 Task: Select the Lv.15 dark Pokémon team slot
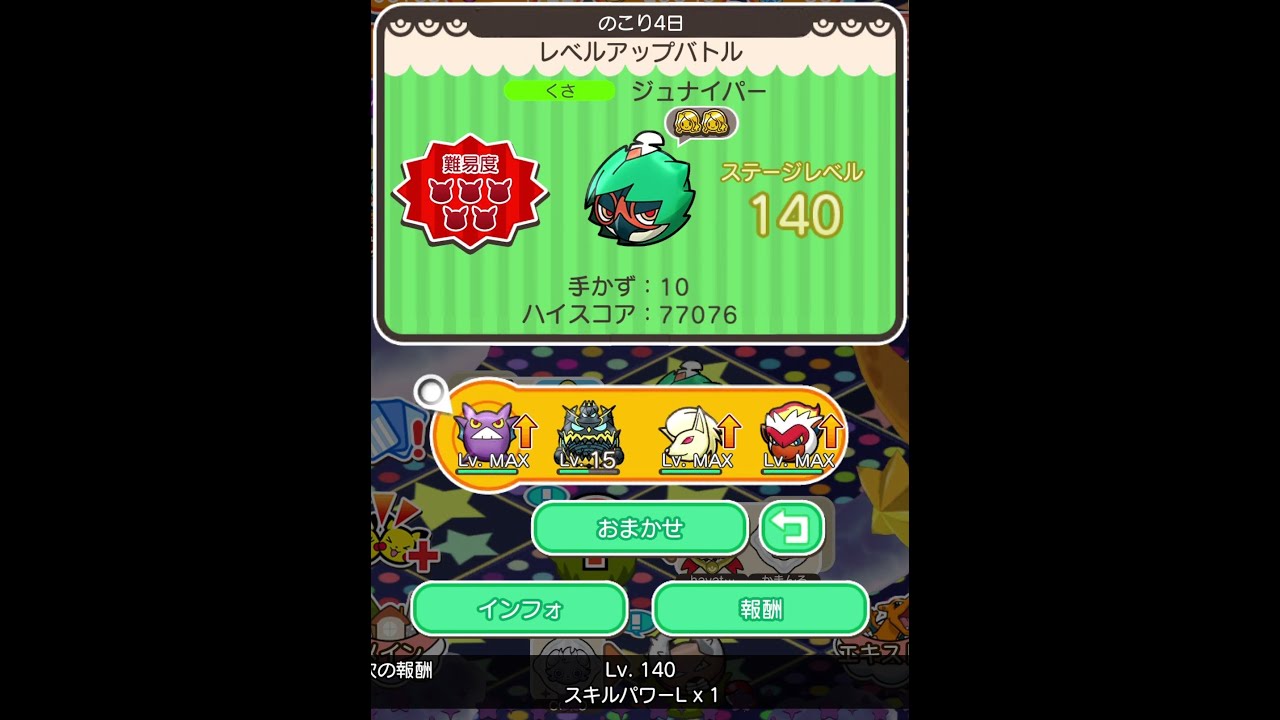(589, 436)
